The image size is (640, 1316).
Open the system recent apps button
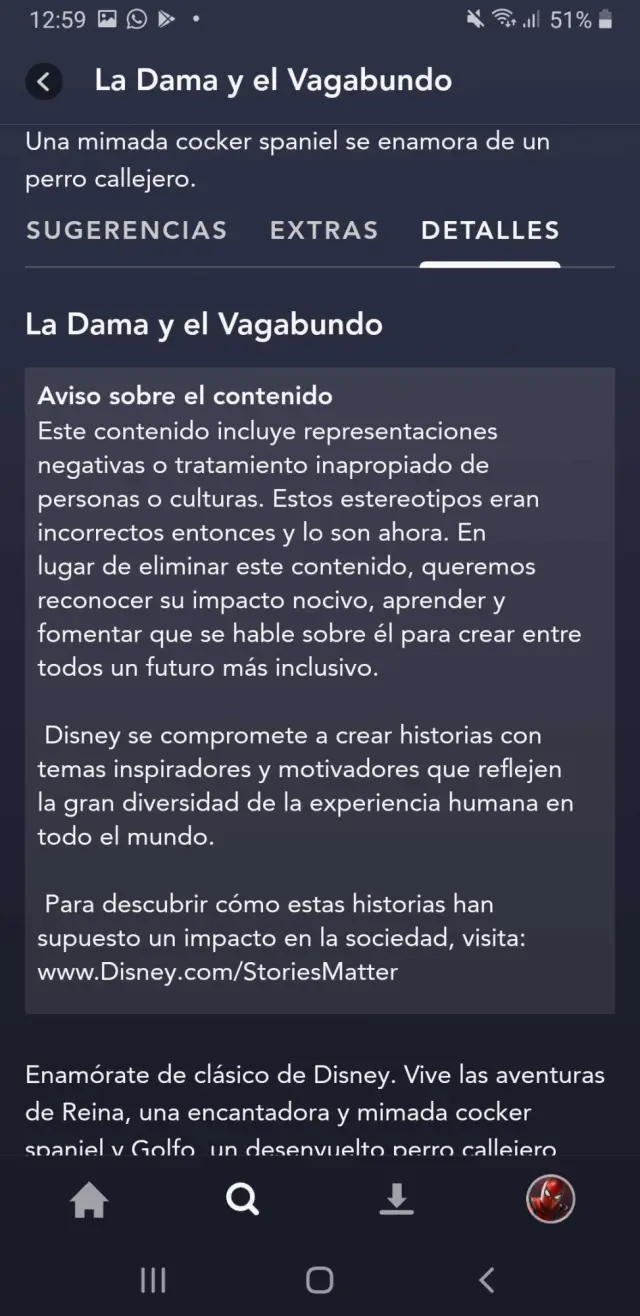tap(153, 1279)
